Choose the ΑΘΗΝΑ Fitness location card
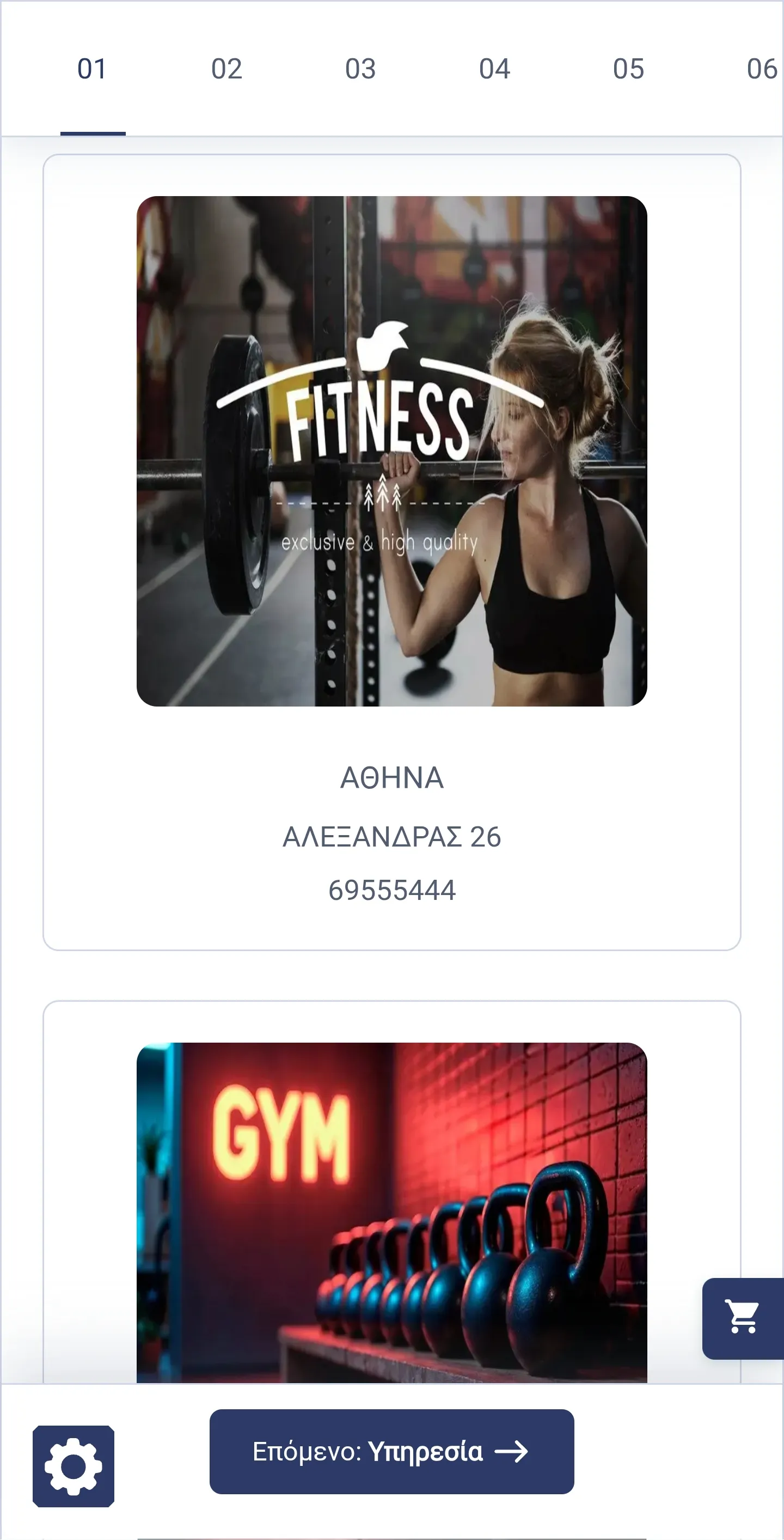The image size is (784, 1540). pos(391,551)
